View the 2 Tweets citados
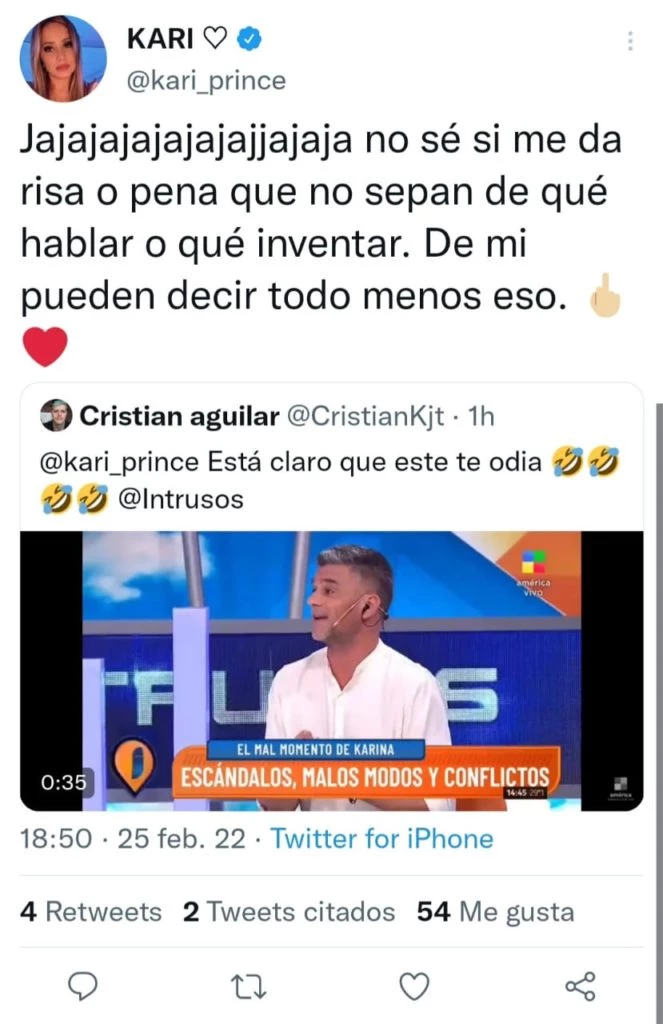Image resolution: width=663 pixels, height=1024 pixels. tap(288, 912)
